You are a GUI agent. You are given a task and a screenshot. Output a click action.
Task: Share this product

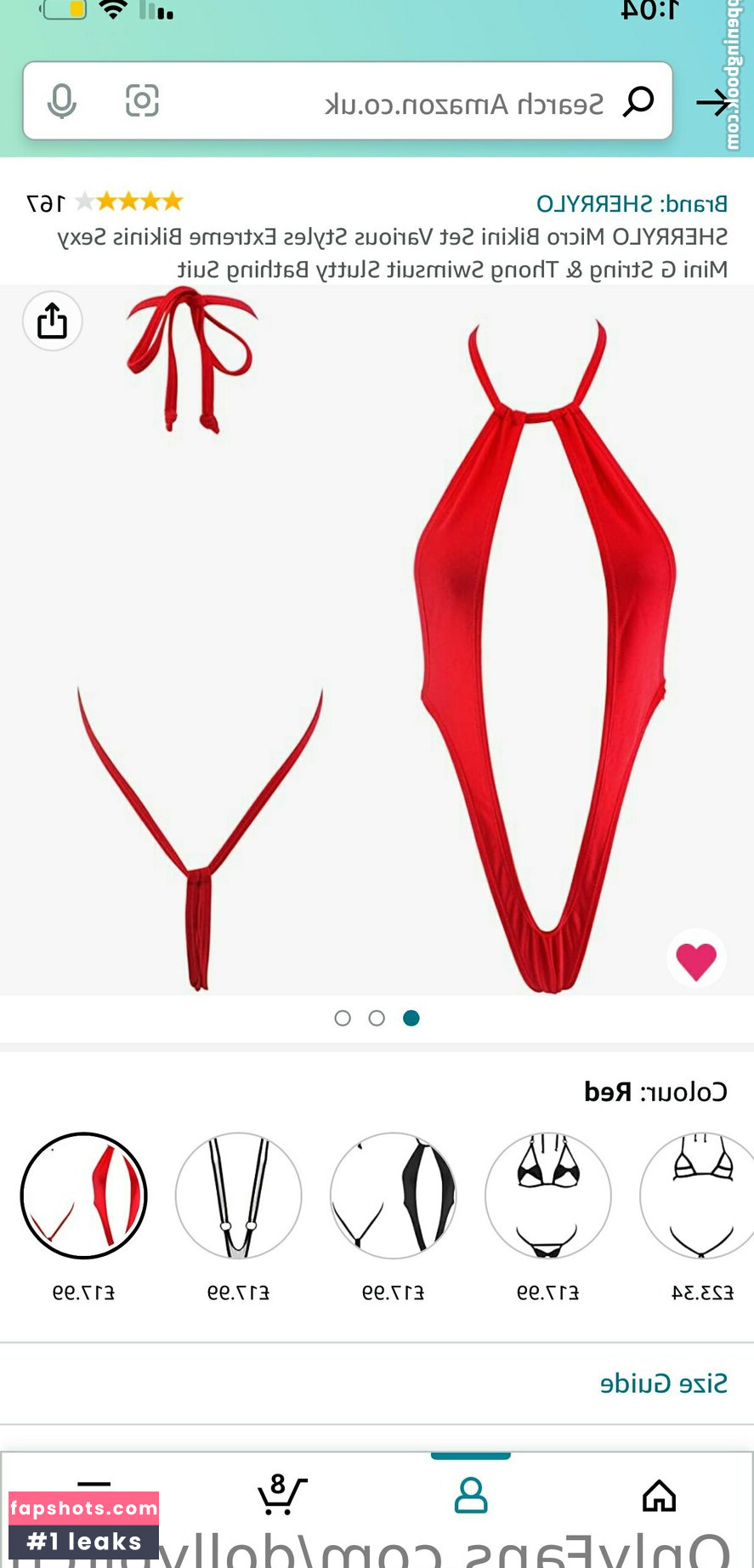point(52,321)
